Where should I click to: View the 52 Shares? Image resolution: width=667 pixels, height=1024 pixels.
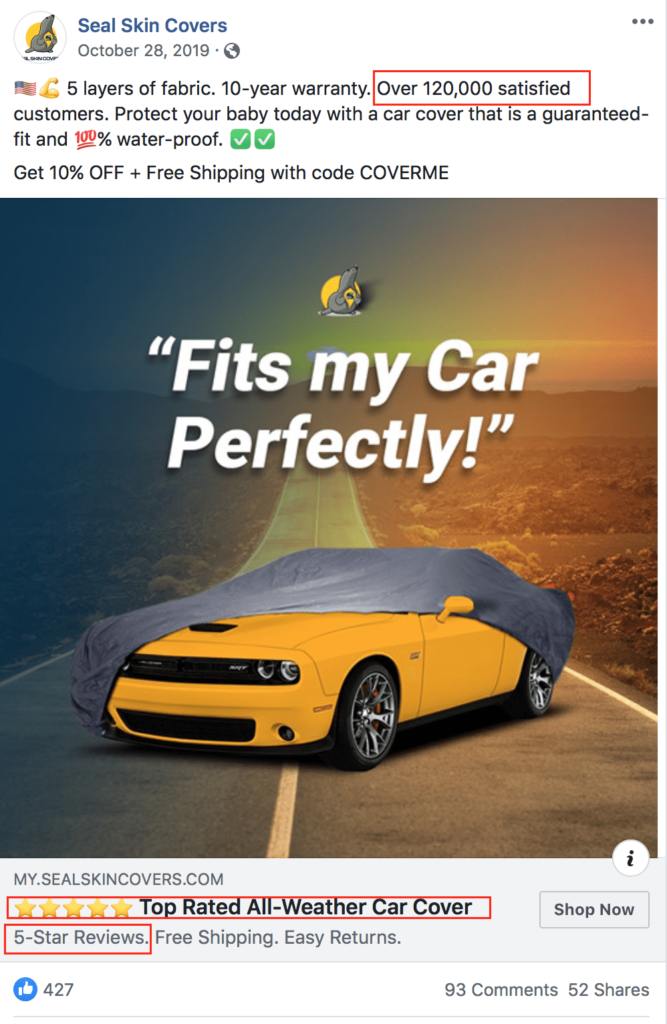point(608,989)
